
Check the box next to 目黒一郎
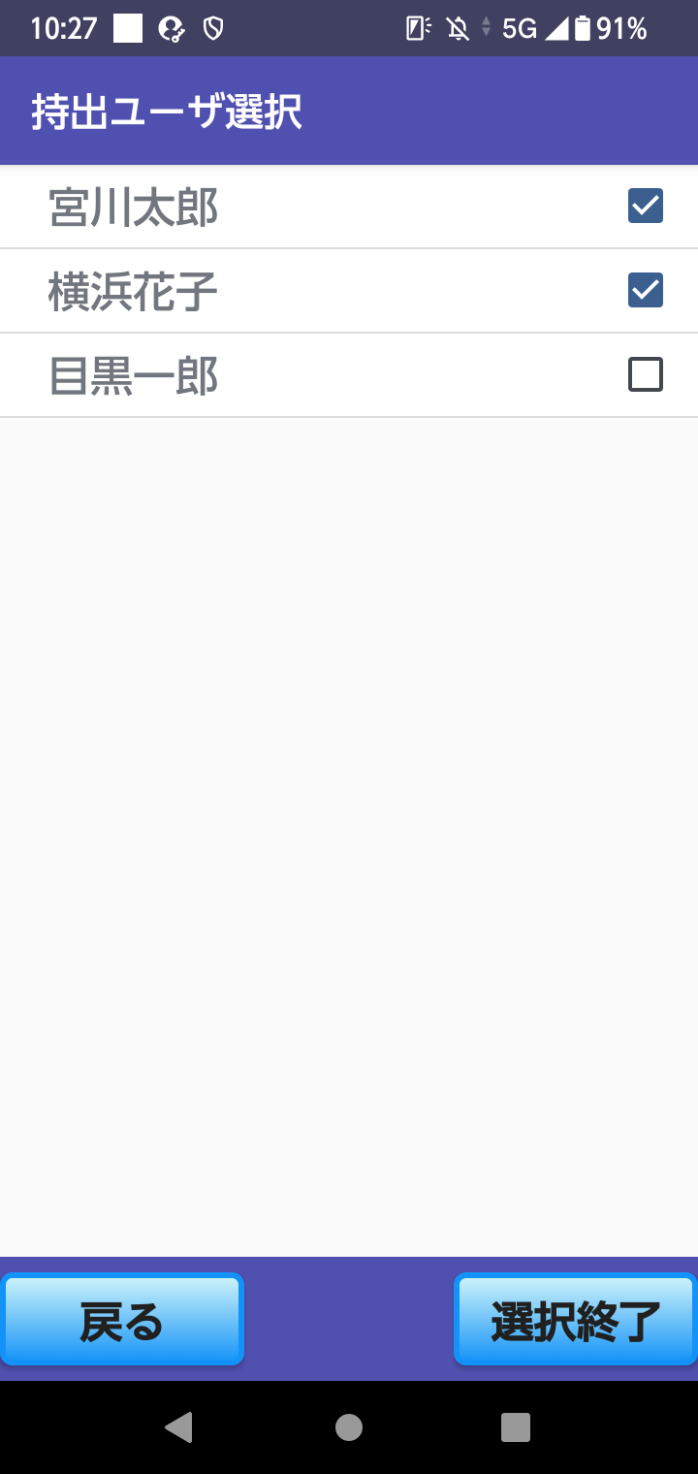point(645,375)
